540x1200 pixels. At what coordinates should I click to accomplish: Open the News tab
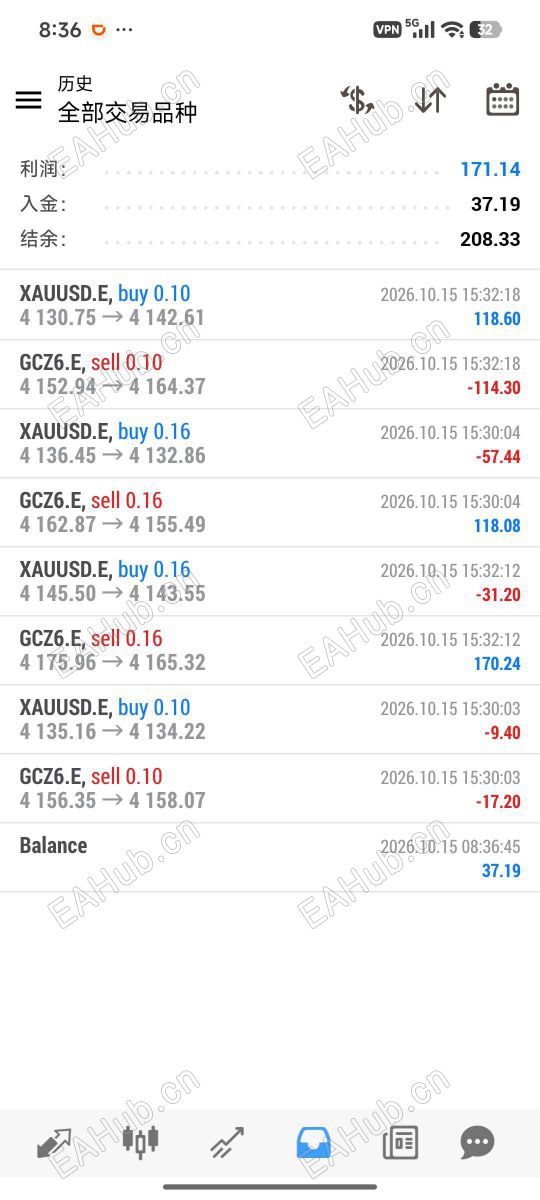(x=400, y=1142)
